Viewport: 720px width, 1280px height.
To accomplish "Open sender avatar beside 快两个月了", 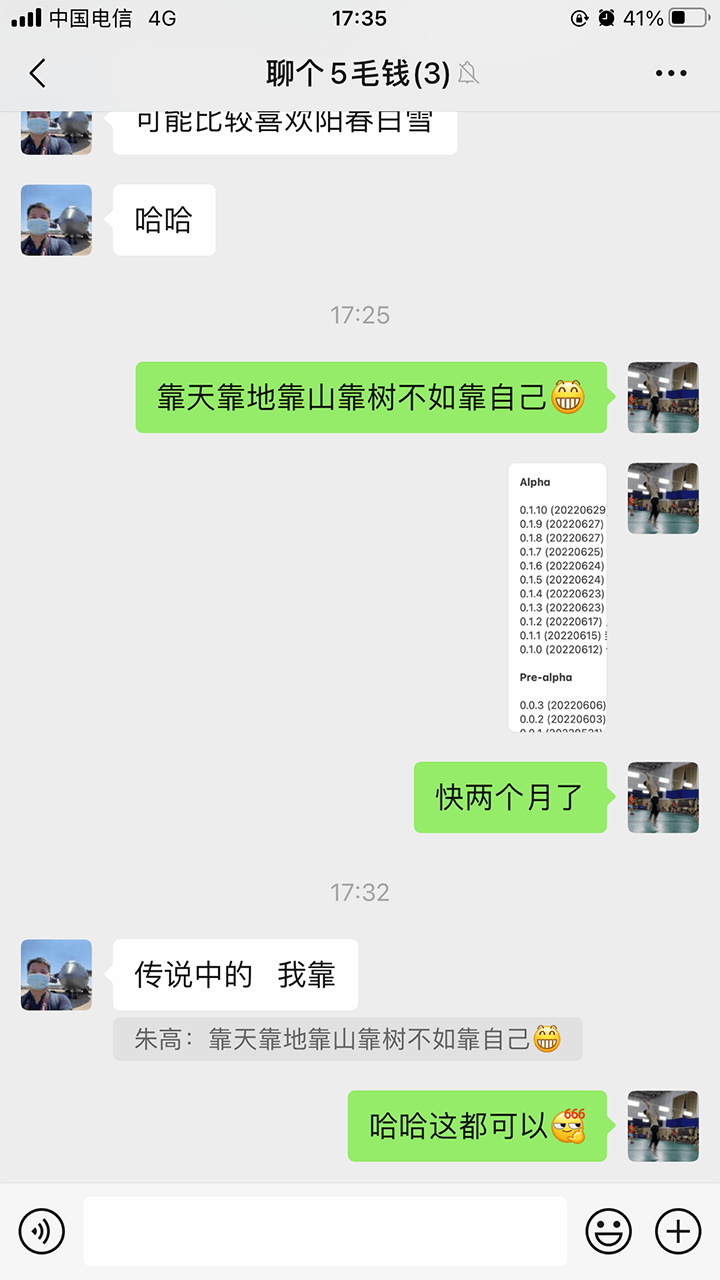I will 663,798.
